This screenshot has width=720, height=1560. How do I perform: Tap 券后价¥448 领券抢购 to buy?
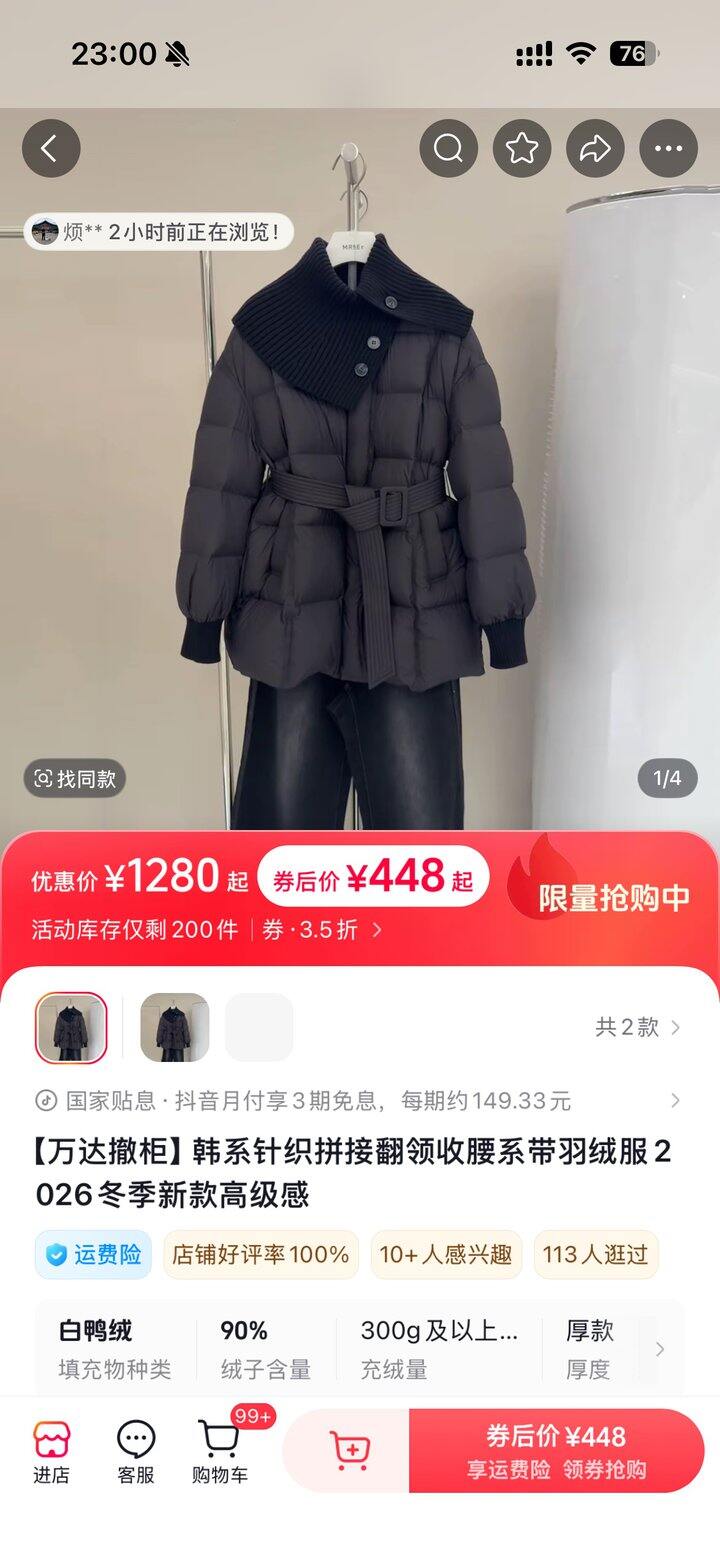(x=556, y=1451)
